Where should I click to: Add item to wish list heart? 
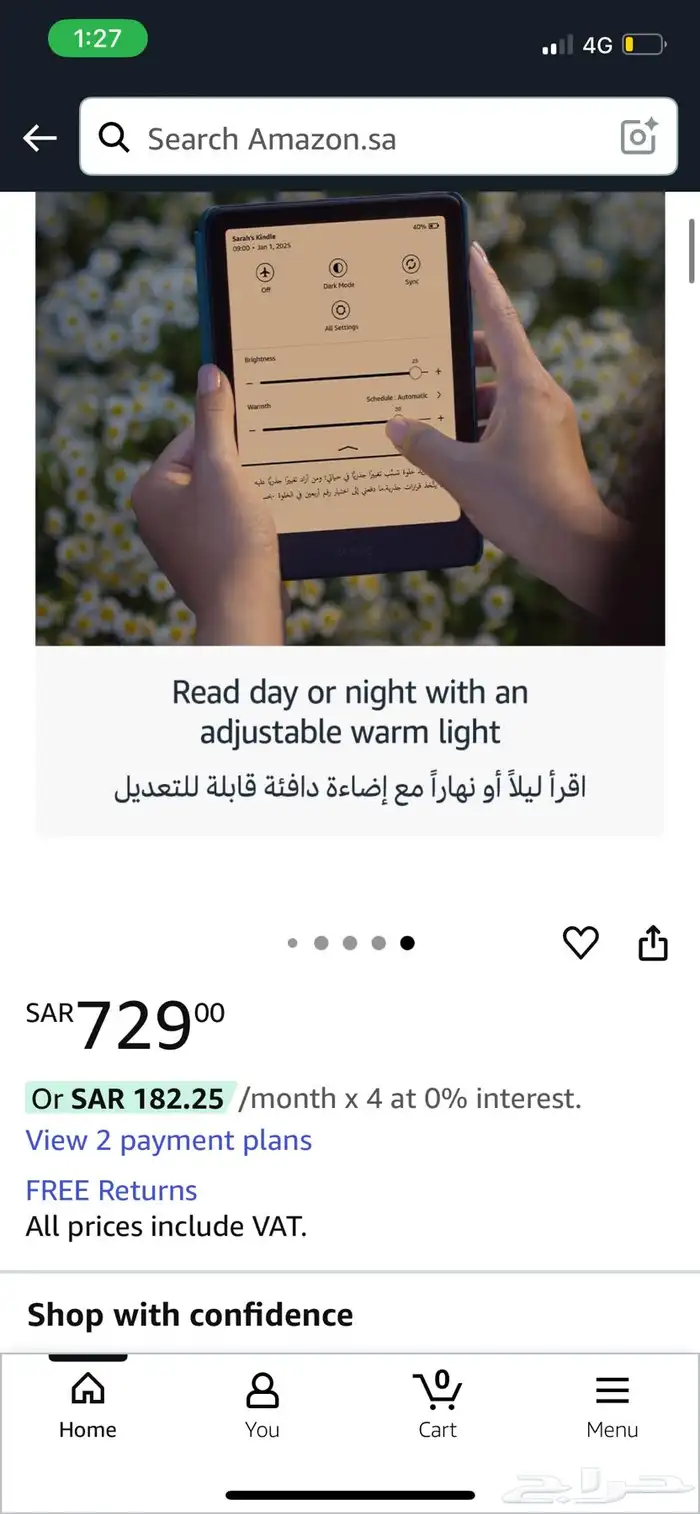point(580,942)
